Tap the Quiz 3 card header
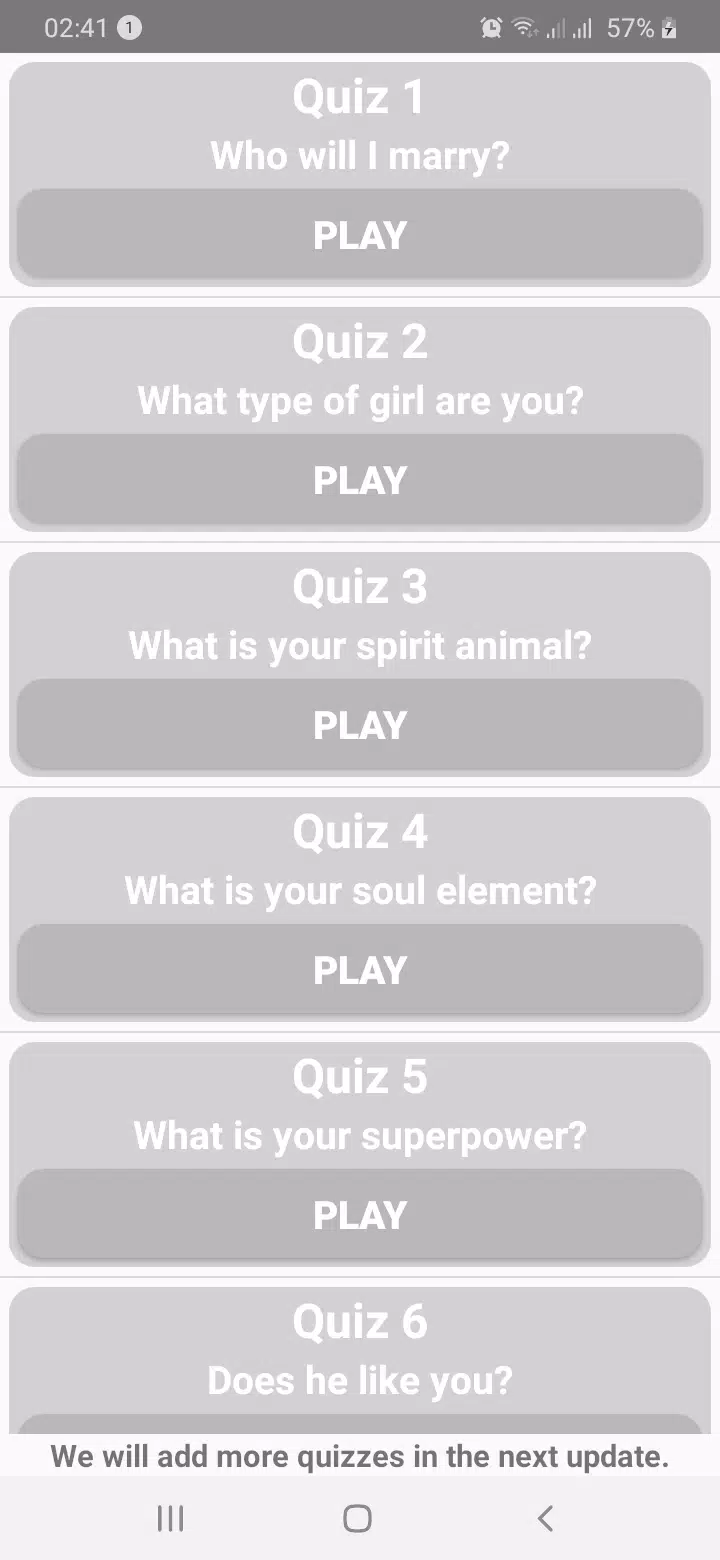The image size is (720, 1560). (x=360, y=586)
